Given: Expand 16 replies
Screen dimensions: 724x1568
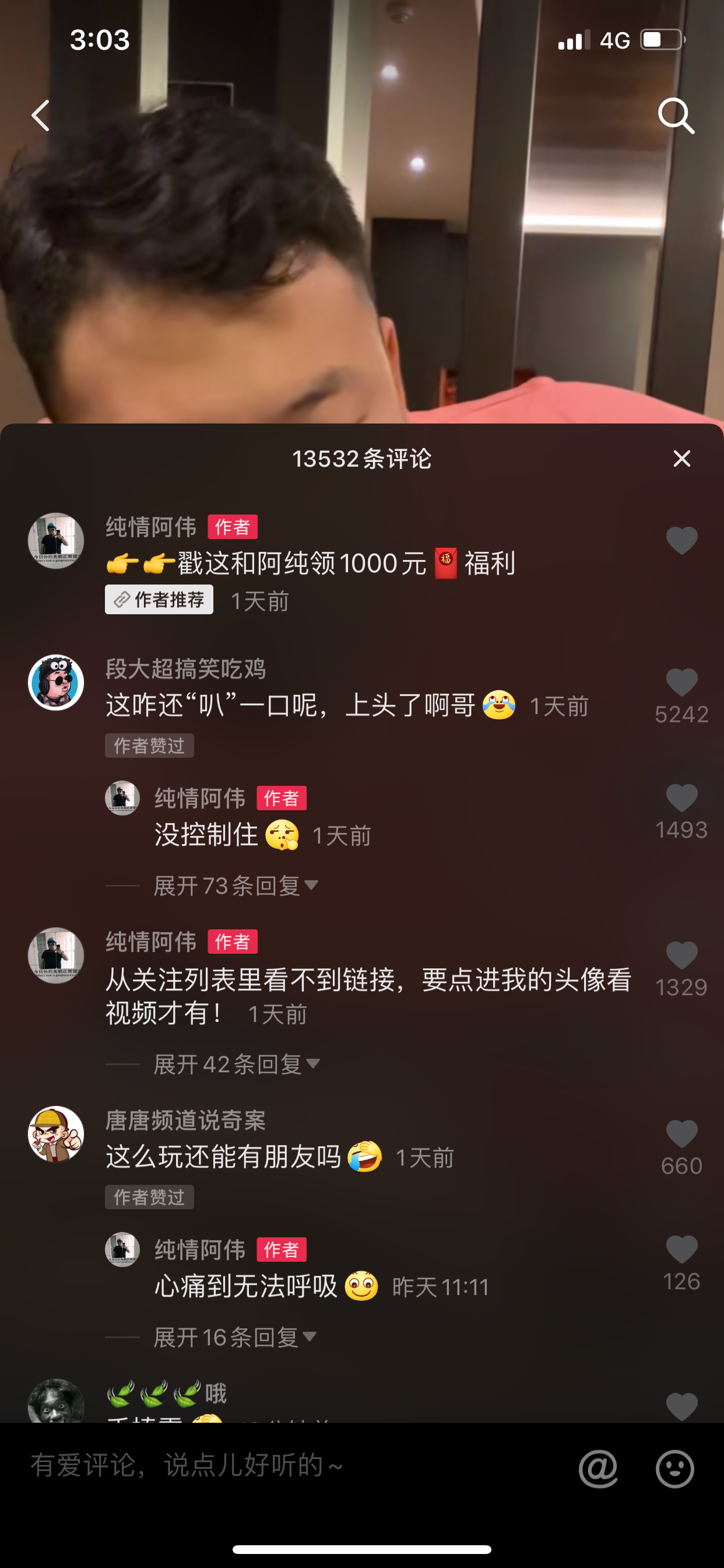Looking at the screenshot, I should [235, 1338].
